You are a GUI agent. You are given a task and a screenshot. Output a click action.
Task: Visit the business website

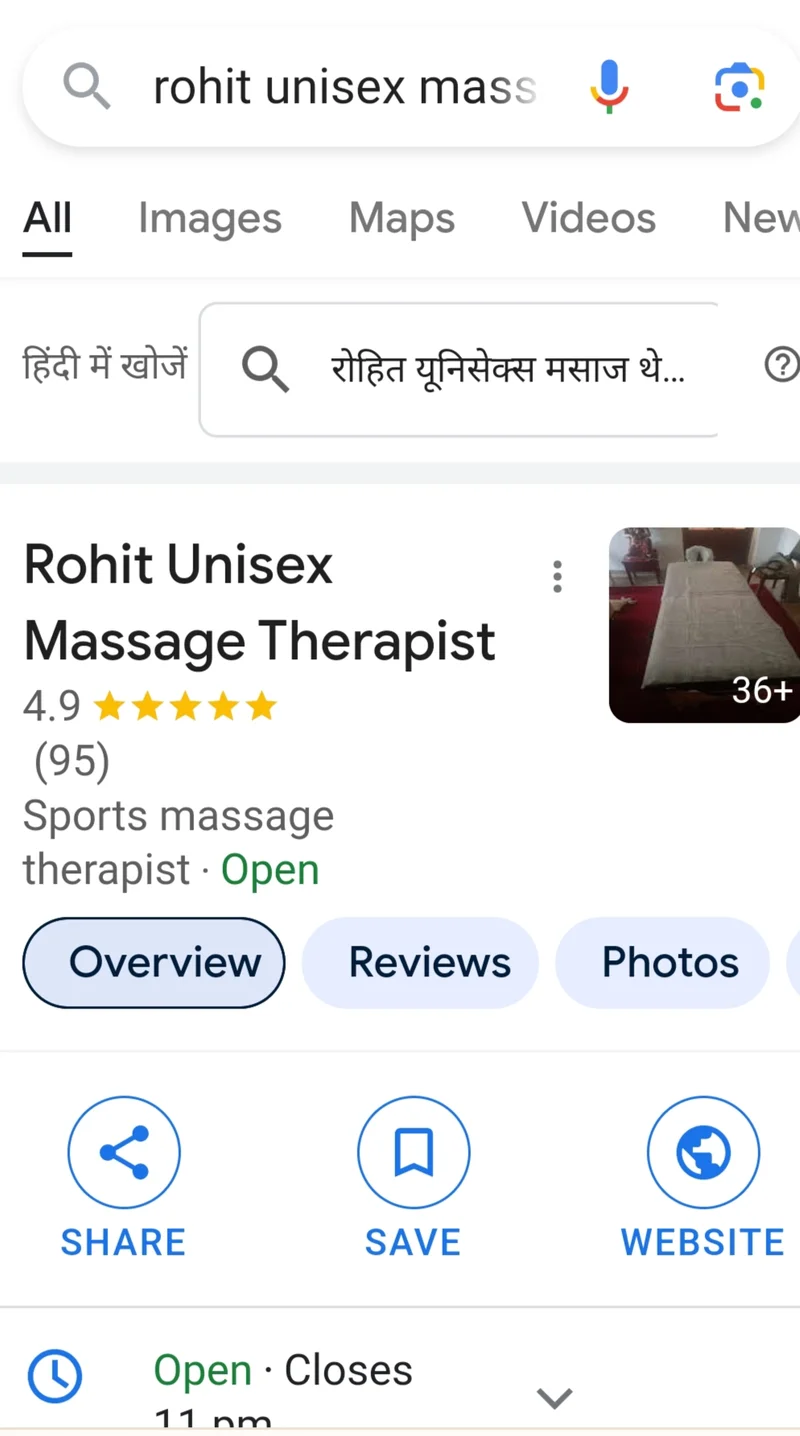pos(703,1177)
